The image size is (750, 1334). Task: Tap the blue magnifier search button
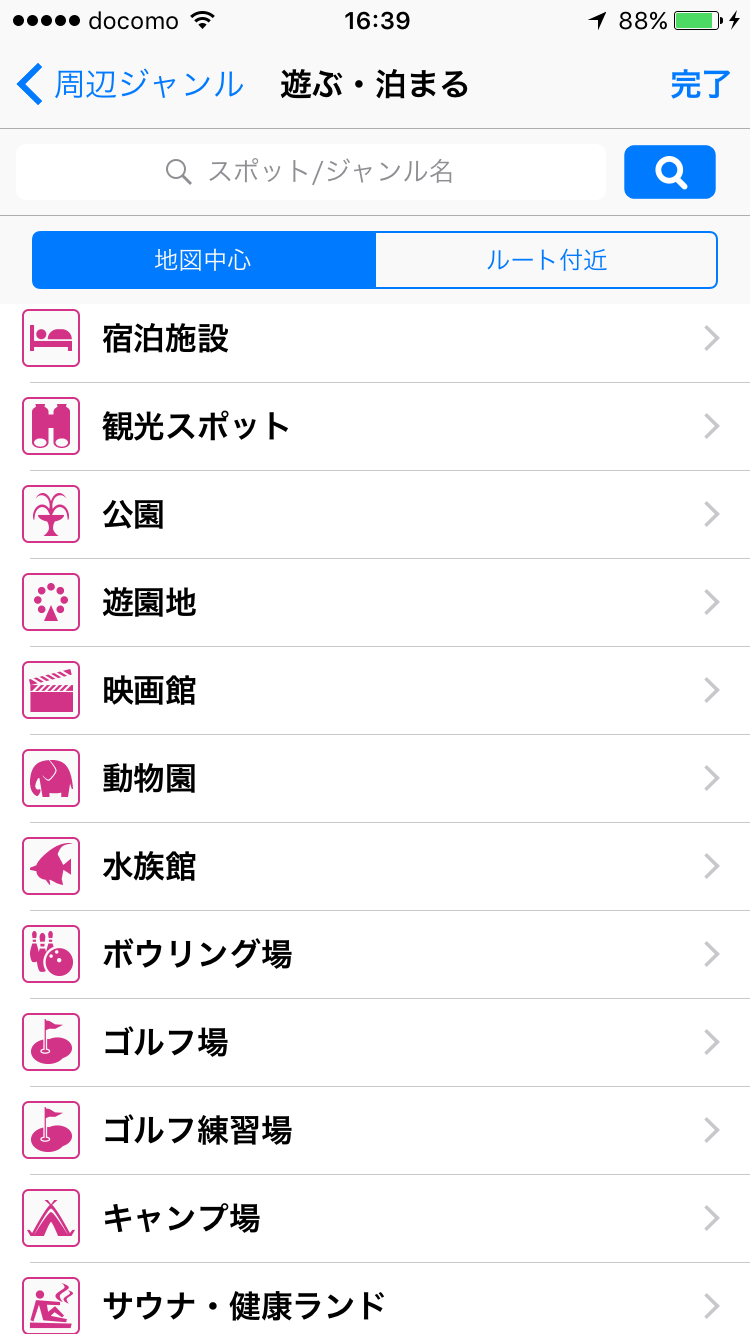click(670, 172)
